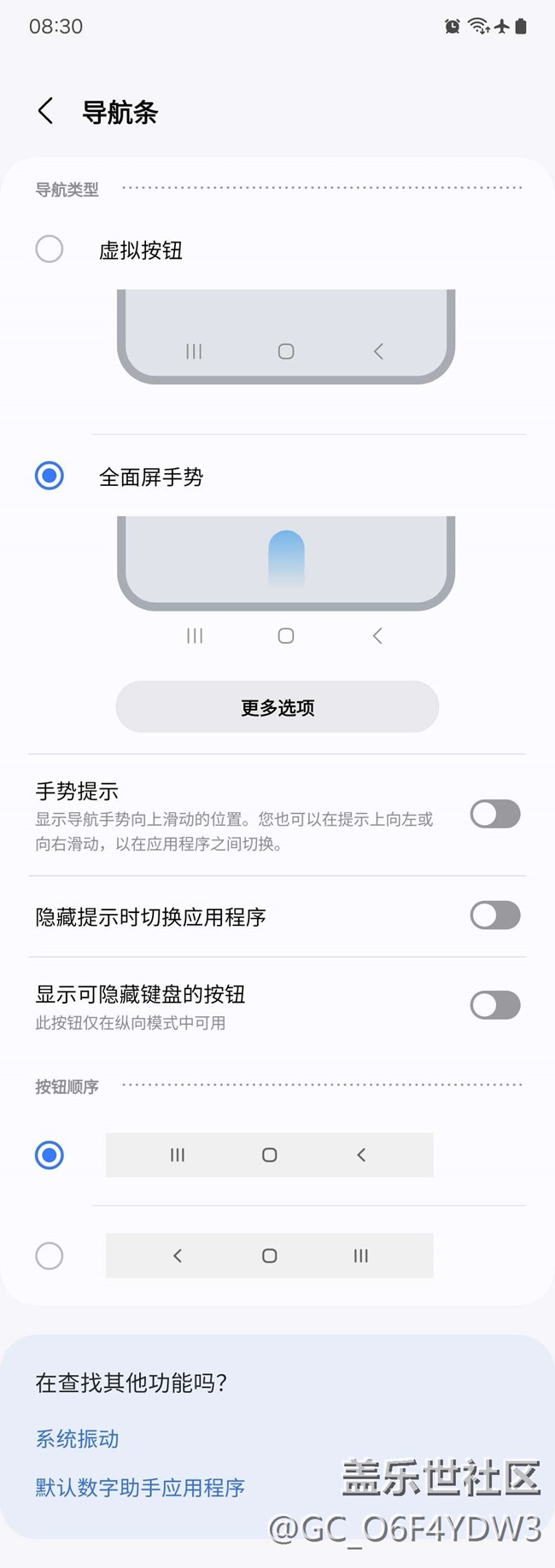Toggle 显示可隐藏键盘的按钮 on
The image size is (555, 1568).
(494, 1005)
